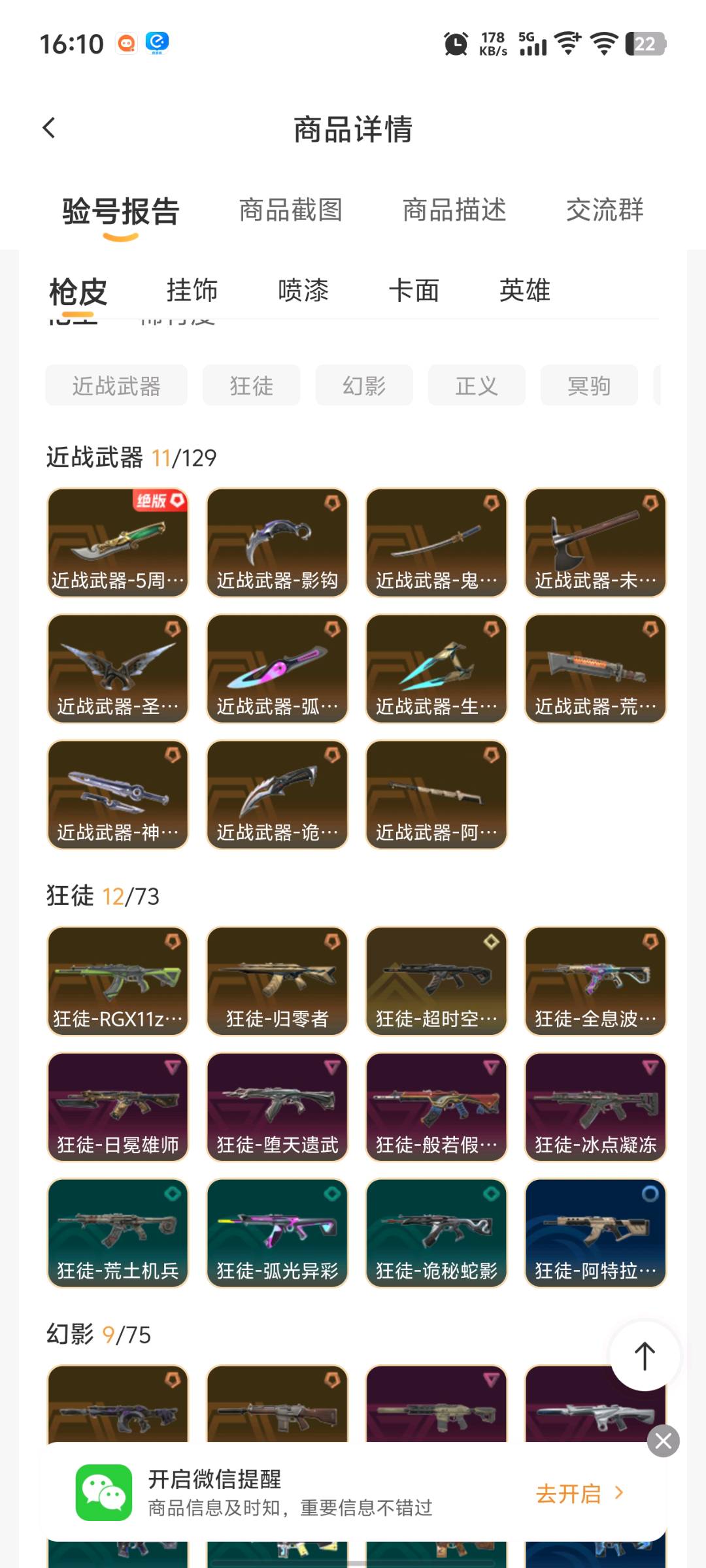Go back from 商品详情 page
This screenshot has width=706, height=1568.
point(49,128)
